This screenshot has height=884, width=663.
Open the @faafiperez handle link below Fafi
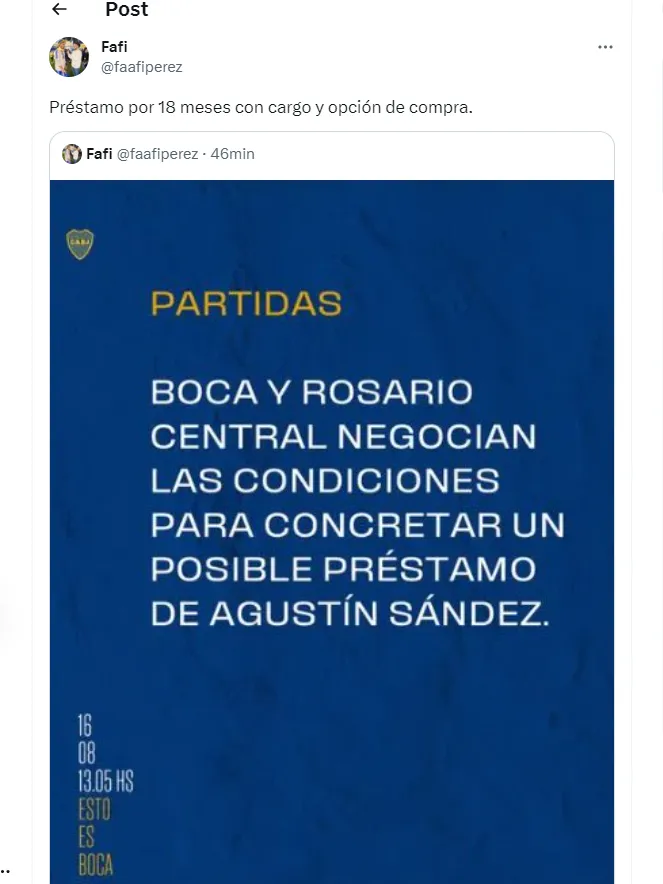point(142,67)
